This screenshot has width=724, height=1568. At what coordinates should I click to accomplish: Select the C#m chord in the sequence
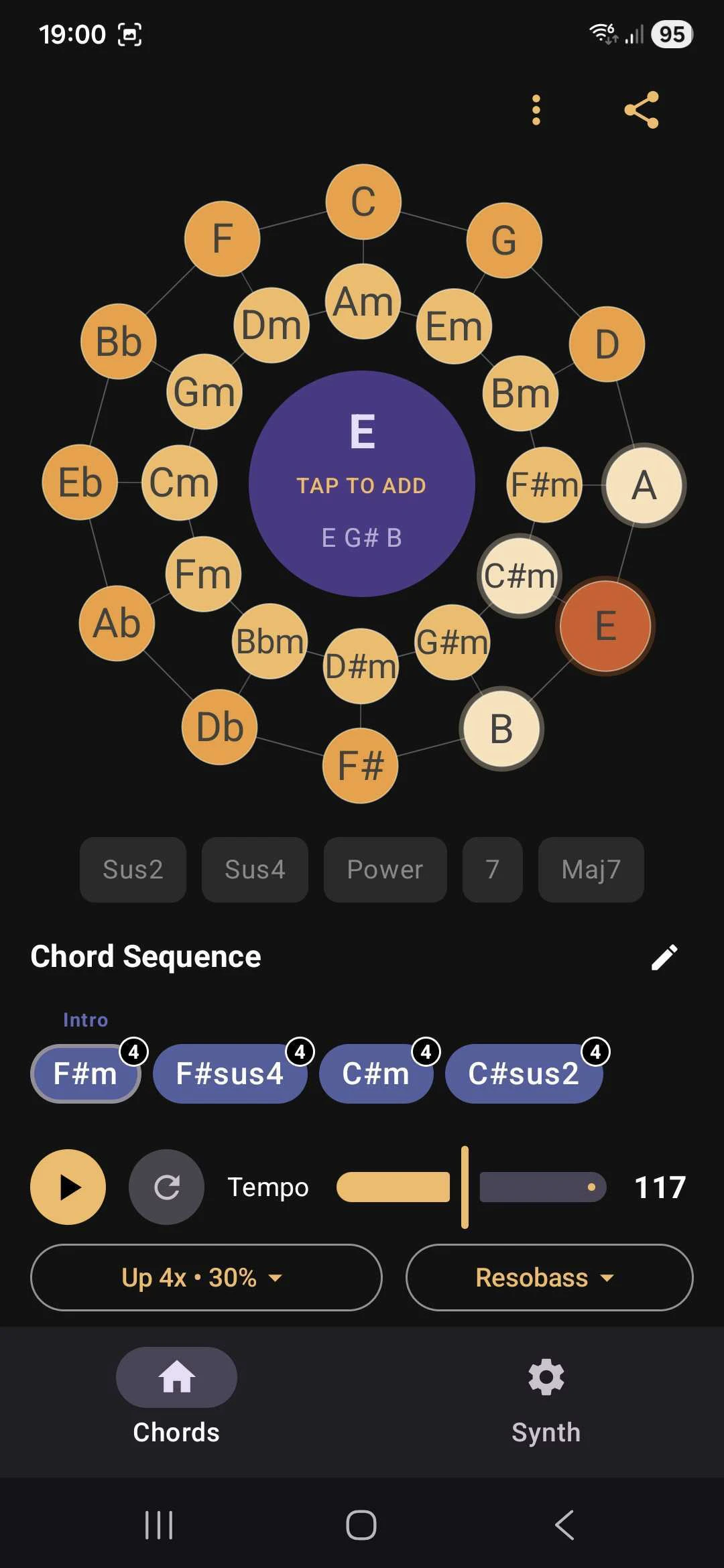(375, 1073)
